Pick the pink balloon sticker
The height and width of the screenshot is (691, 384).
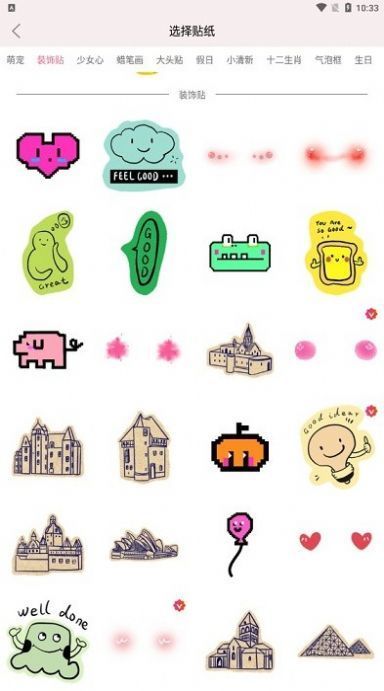[239, 544]
